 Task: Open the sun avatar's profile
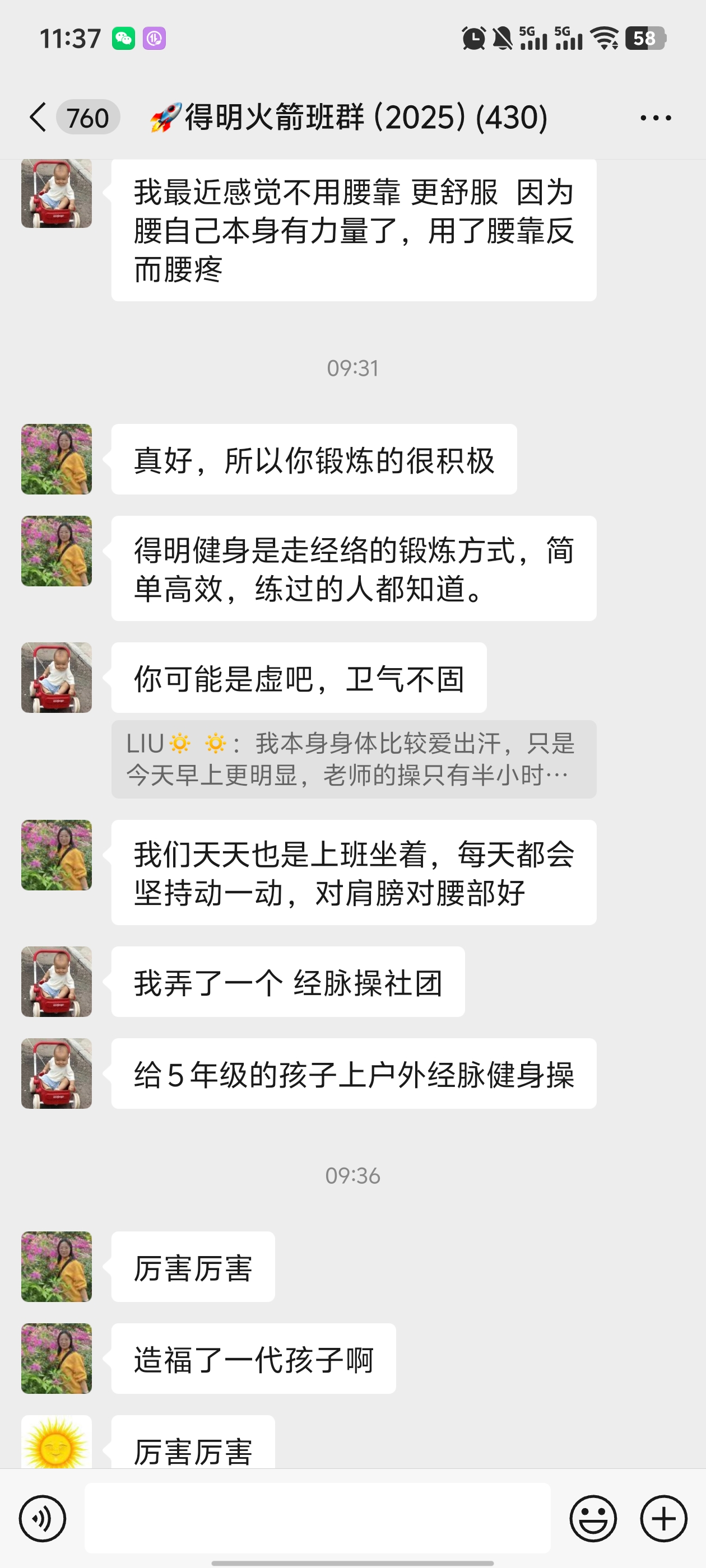pyautogui.click(x=57, y=1441)
